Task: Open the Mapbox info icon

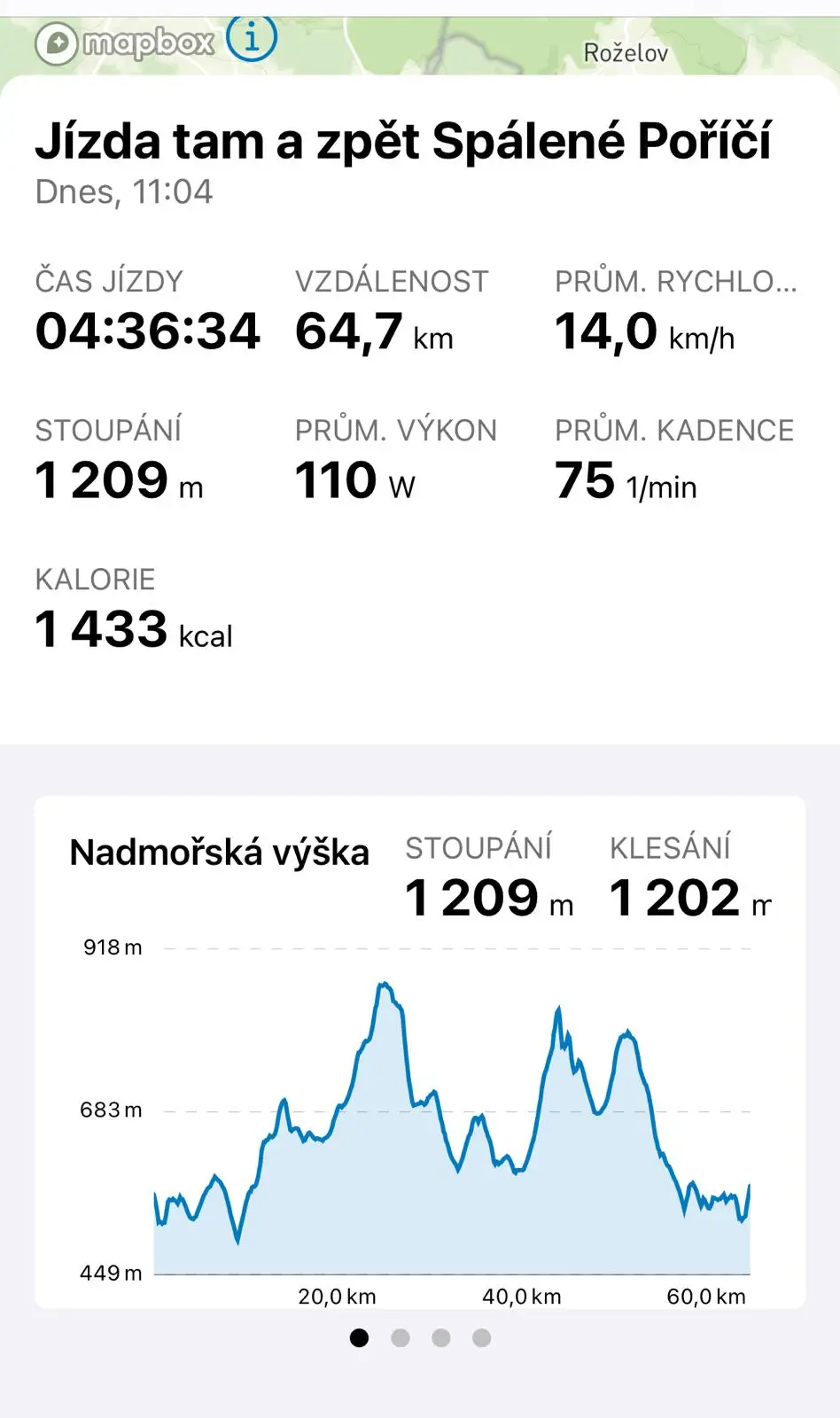Action: [x=252, y=38]
